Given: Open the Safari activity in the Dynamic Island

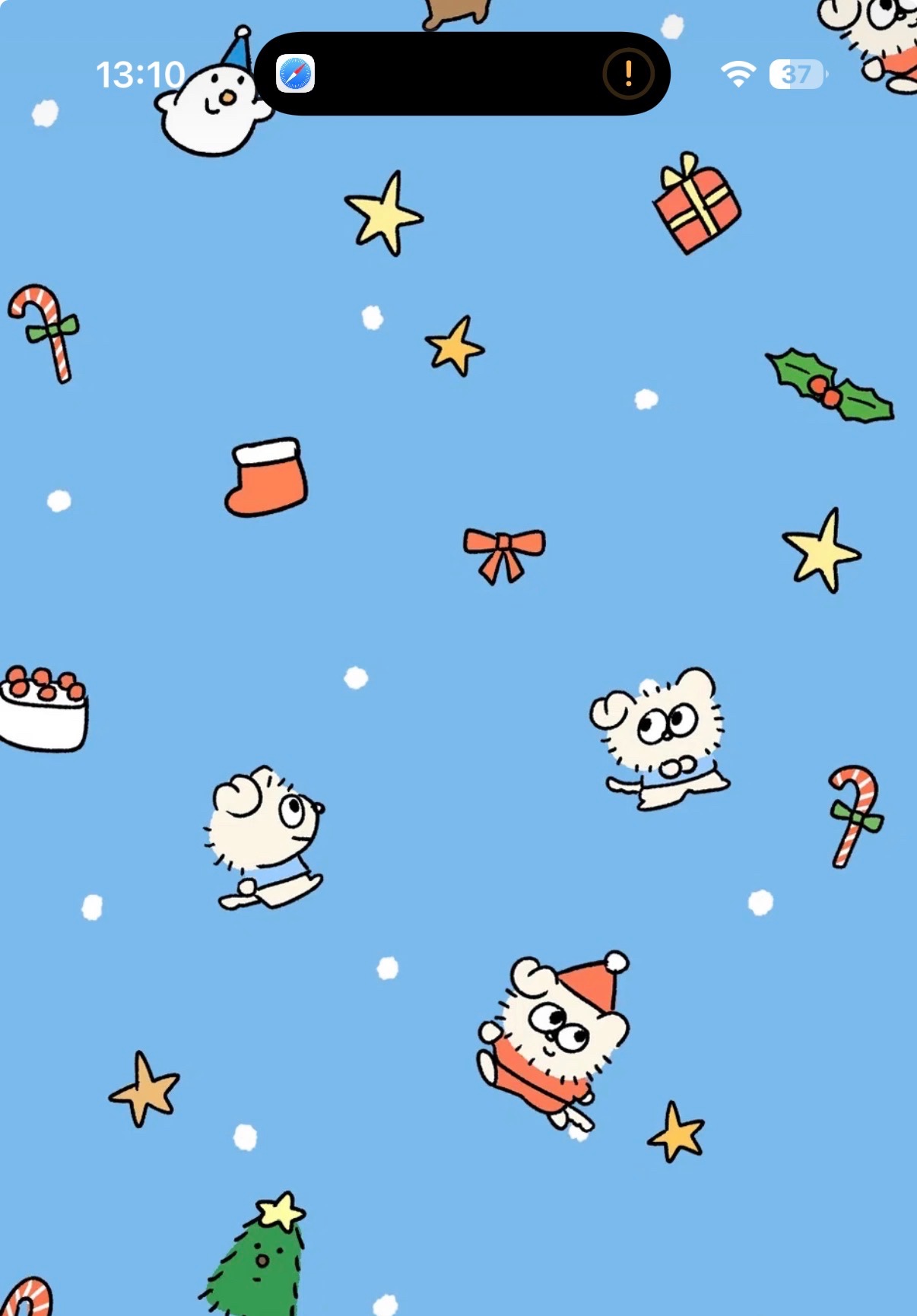Looking at the screenshot, I should point(295,75).
